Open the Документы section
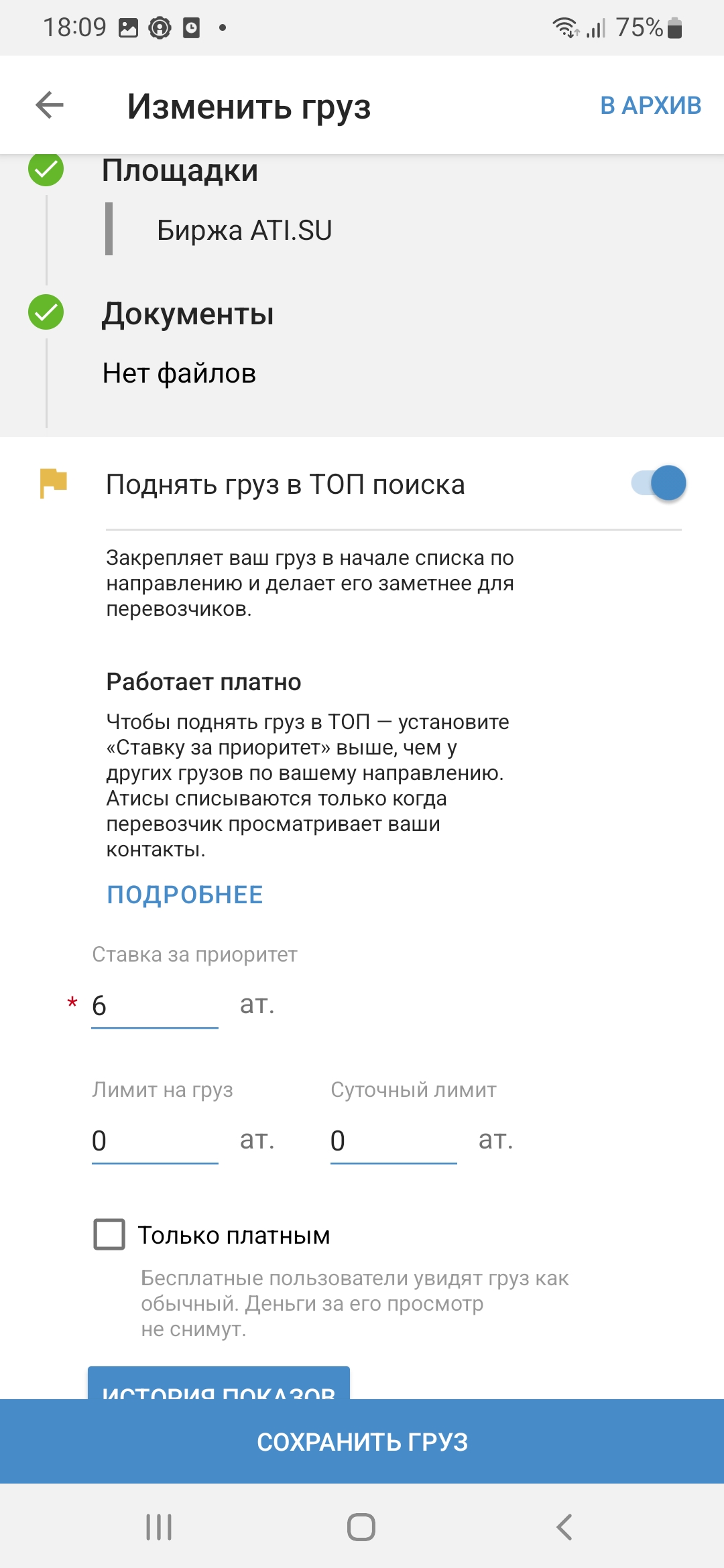This screenshot has width=724, height=1568. [x=188, y=314]
